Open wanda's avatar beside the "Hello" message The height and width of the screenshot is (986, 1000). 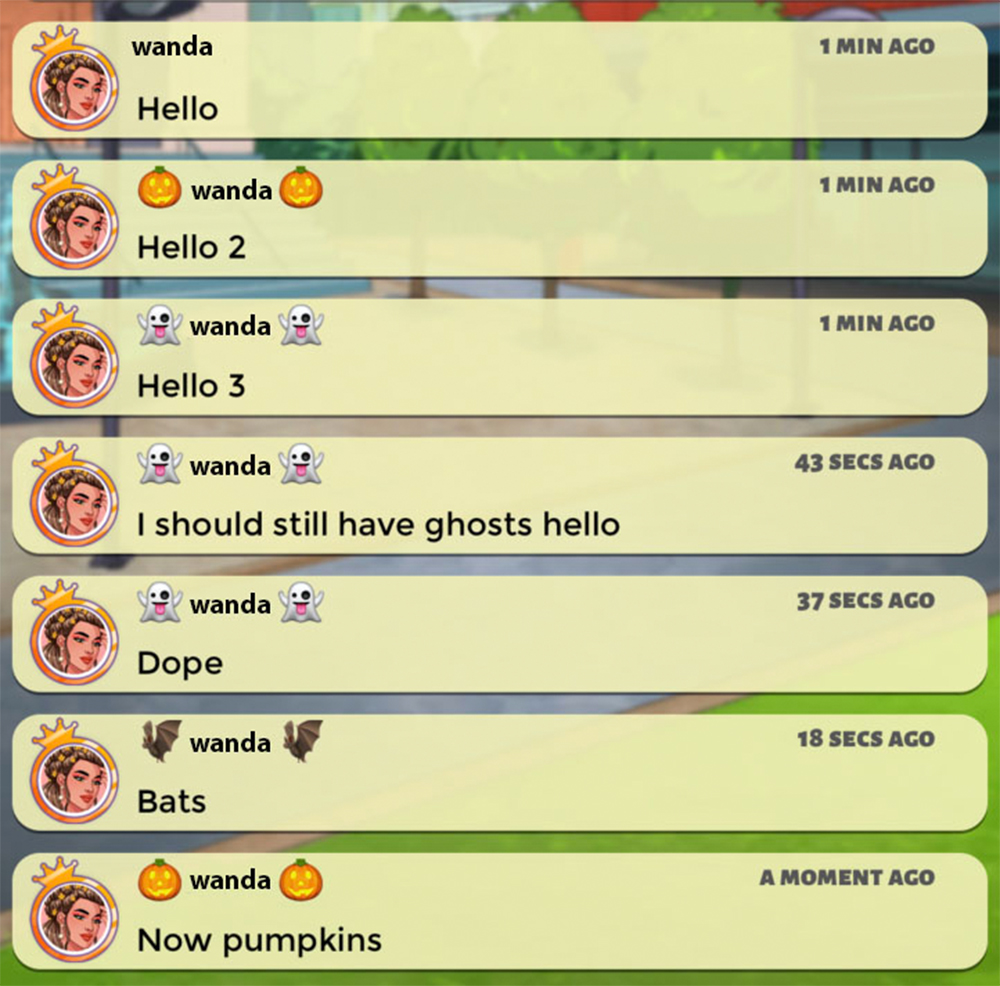tap(75, 87)
